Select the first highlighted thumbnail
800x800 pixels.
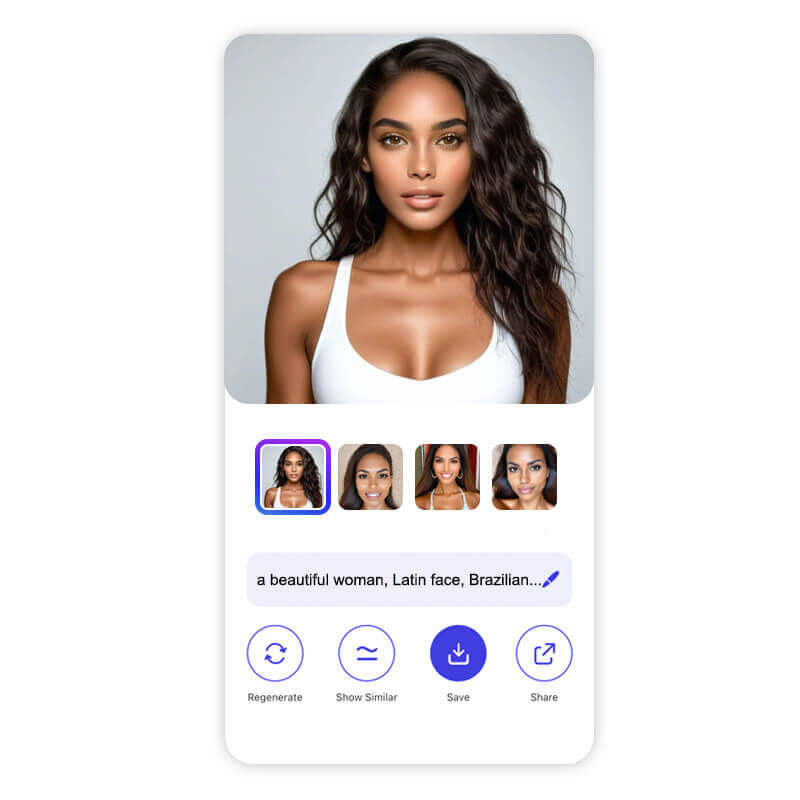[x=292, y=477]
